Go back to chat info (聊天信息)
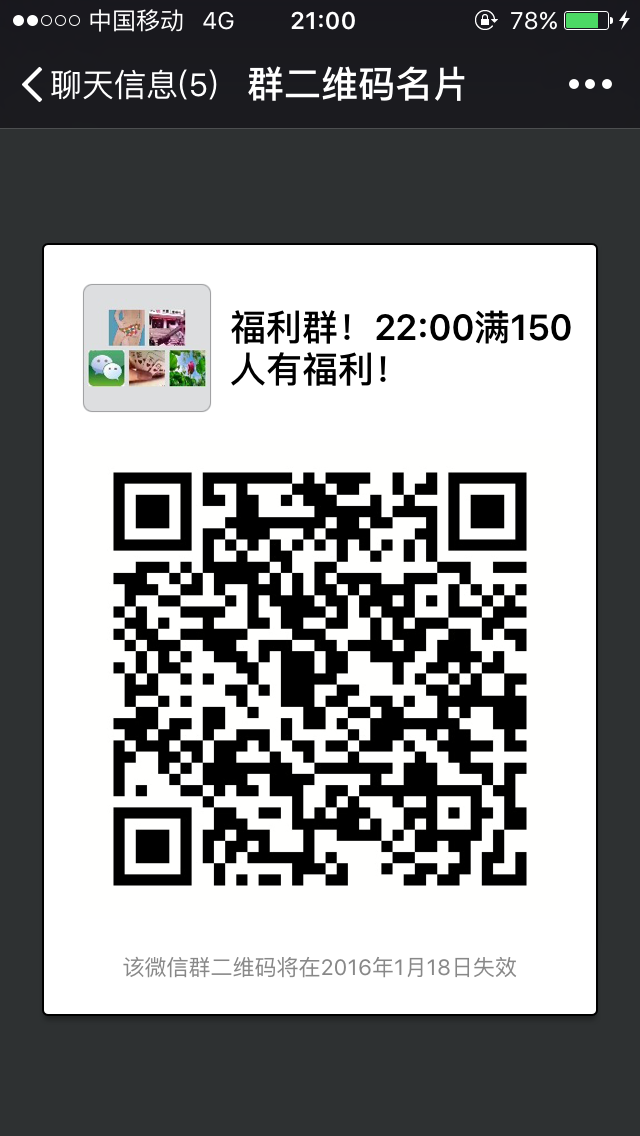 pos(118,85)
